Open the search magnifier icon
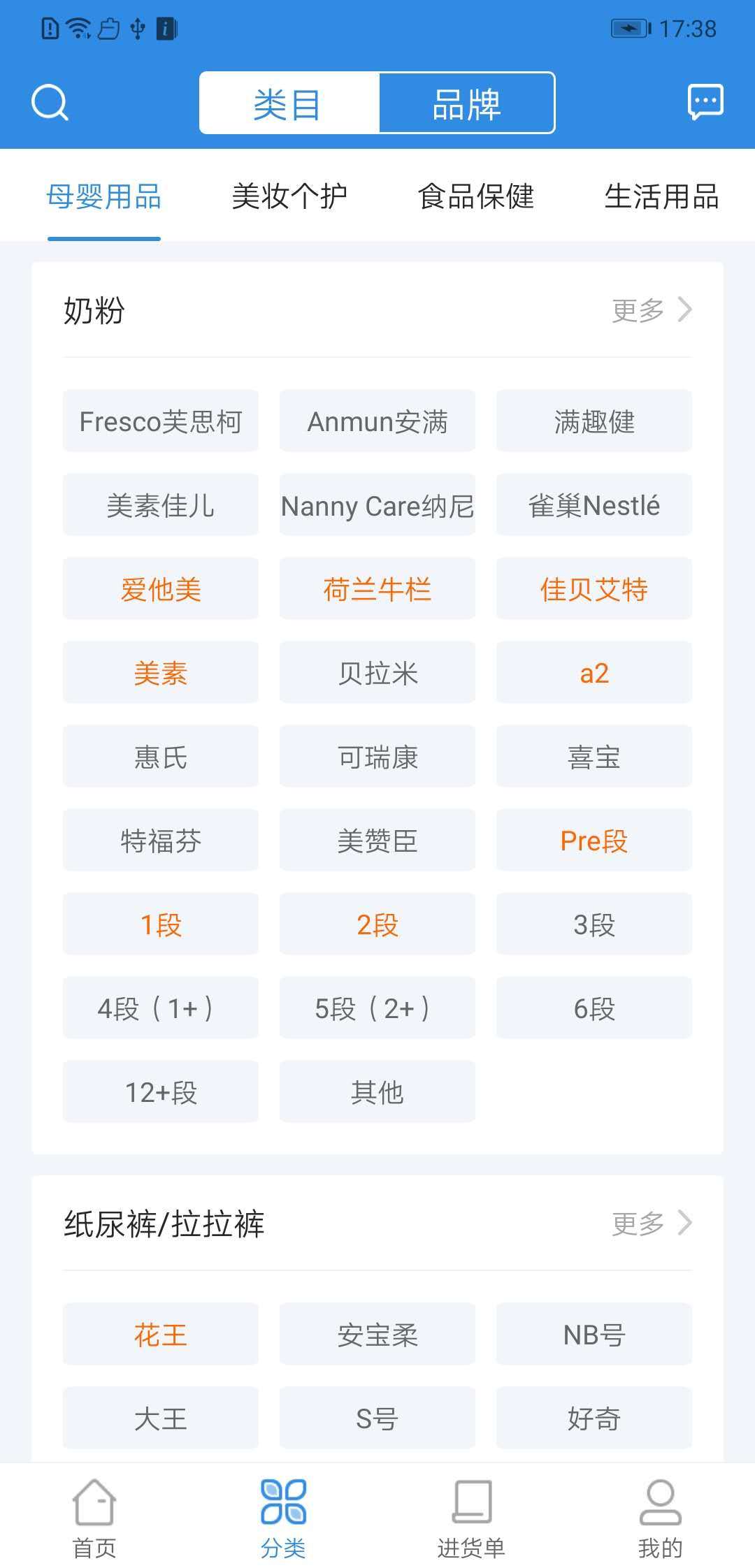The image size is (755, 1568). pyautogui.click(x=49, y=103)
